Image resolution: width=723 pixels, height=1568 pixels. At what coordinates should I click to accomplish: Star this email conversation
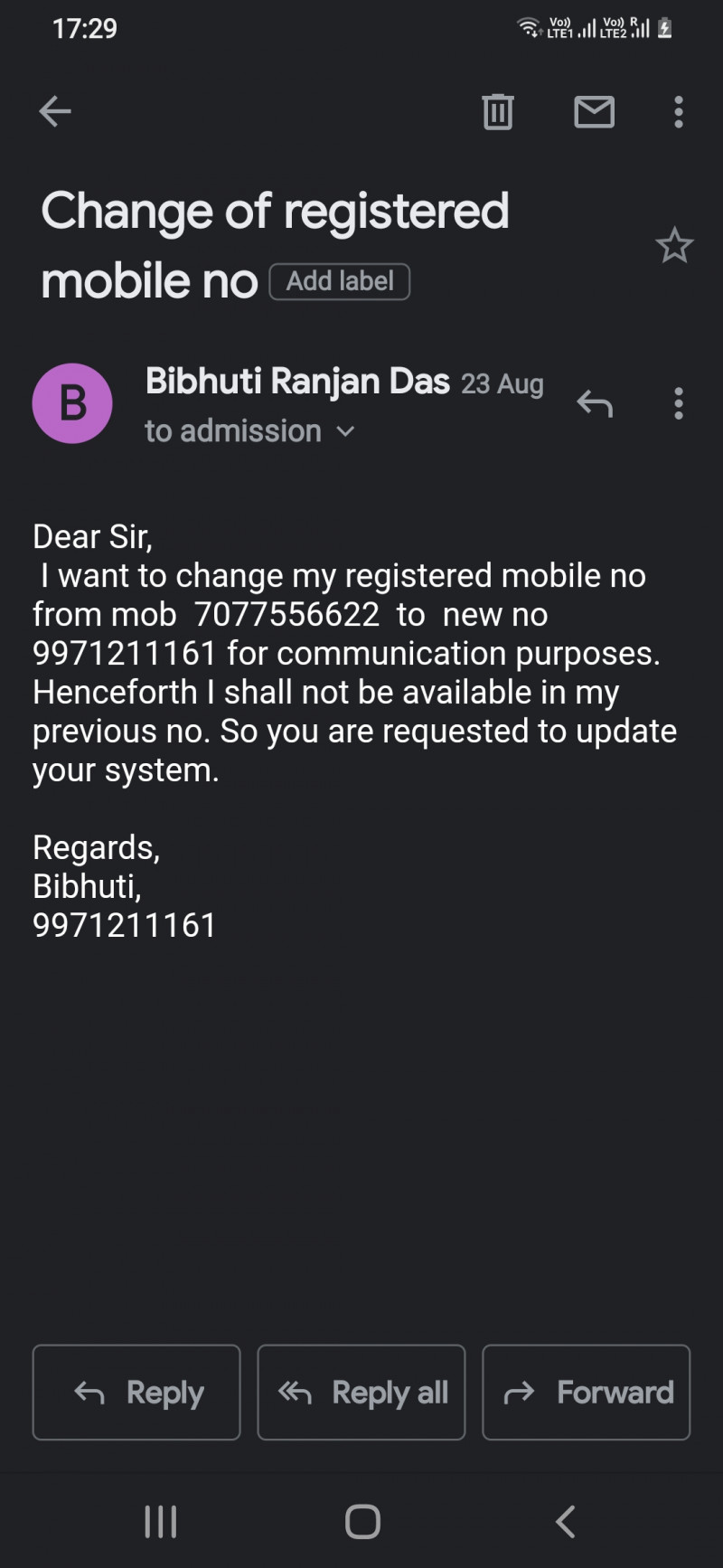(674, 246)
